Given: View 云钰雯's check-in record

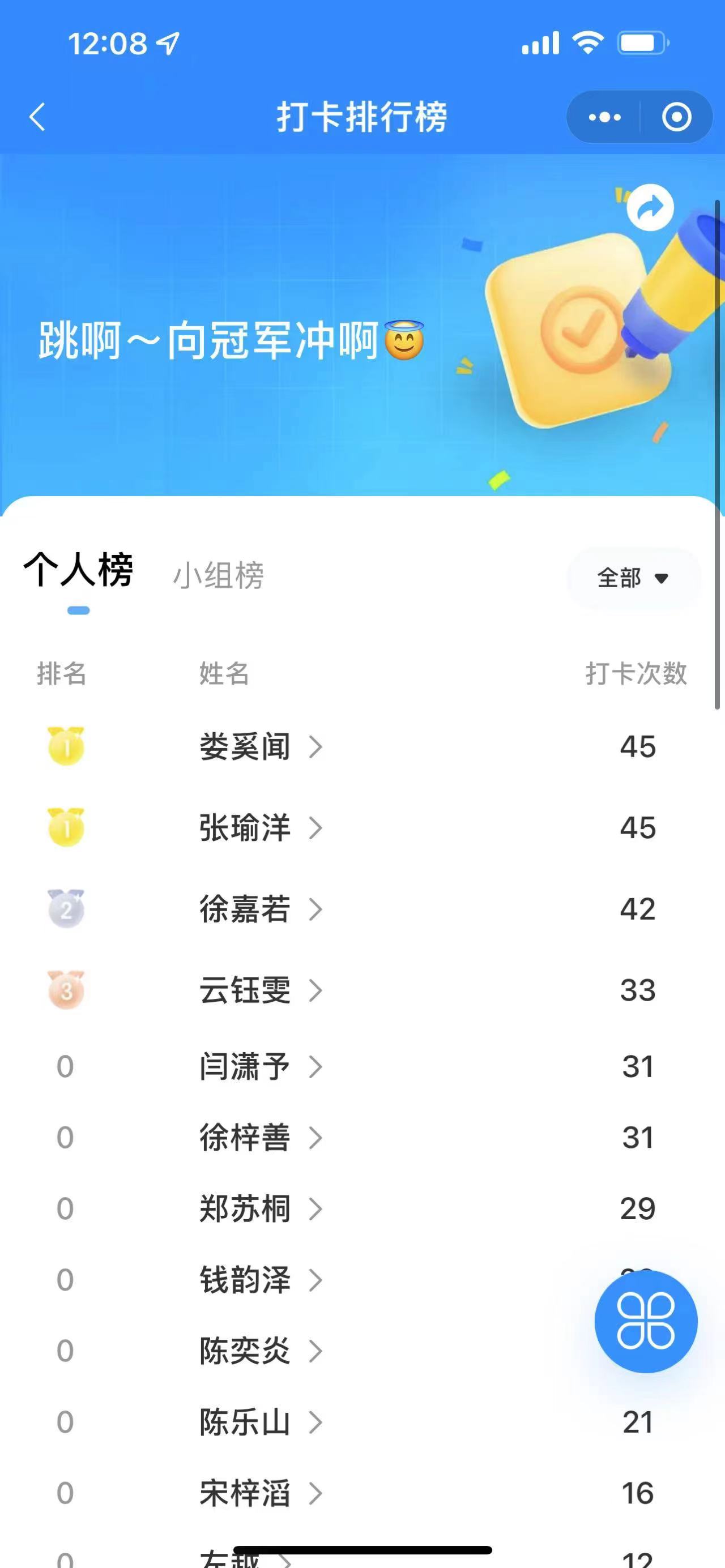Looking at the screenshot, I should click(261, 990).
